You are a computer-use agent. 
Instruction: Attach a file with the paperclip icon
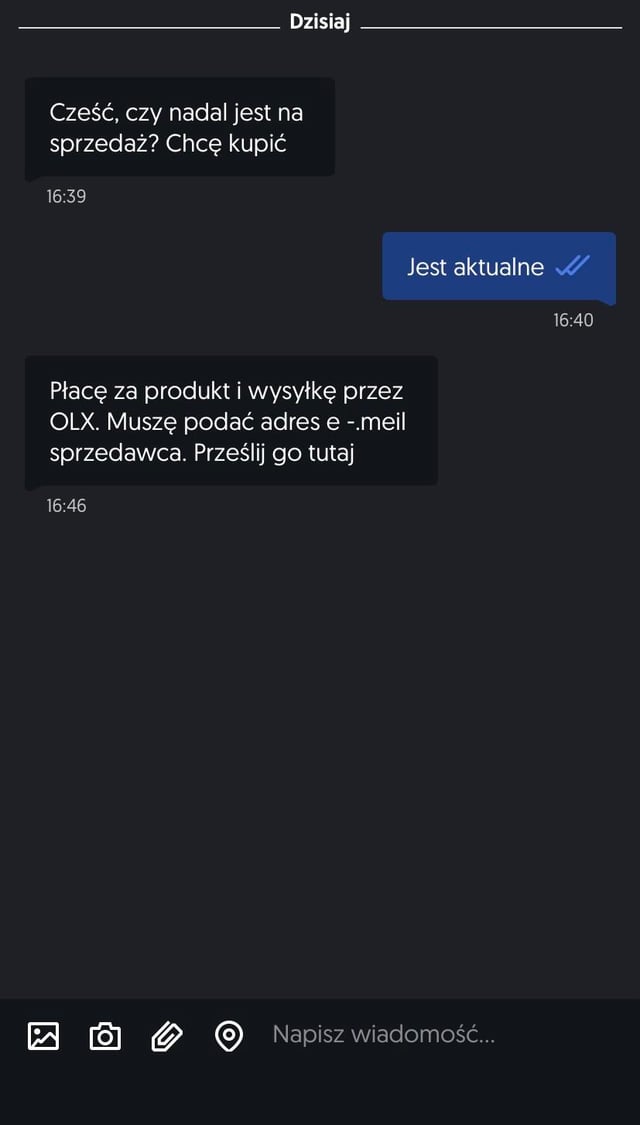pos(167,1036)
